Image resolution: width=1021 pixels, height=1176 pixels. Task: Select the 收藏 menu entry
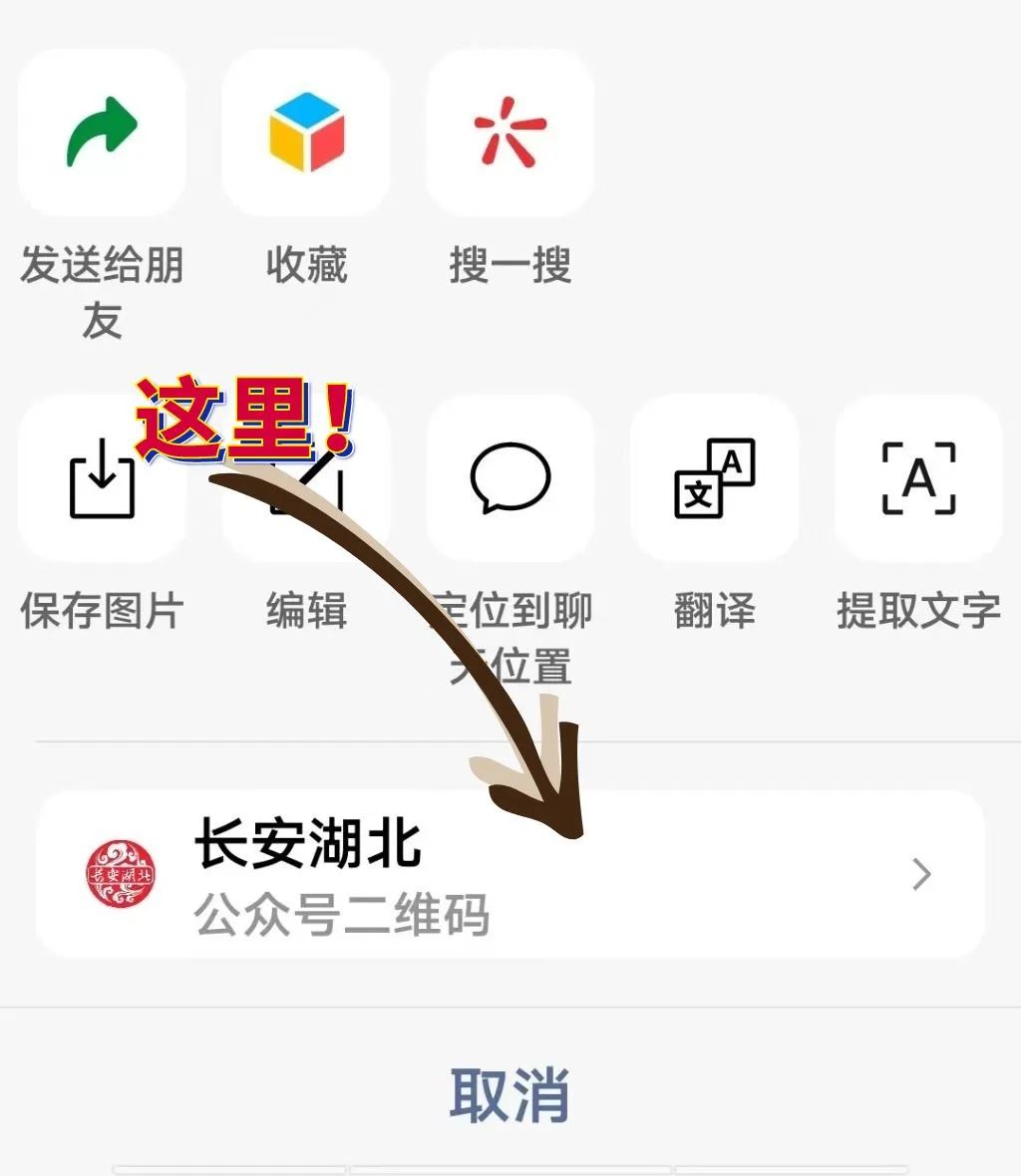305,264
